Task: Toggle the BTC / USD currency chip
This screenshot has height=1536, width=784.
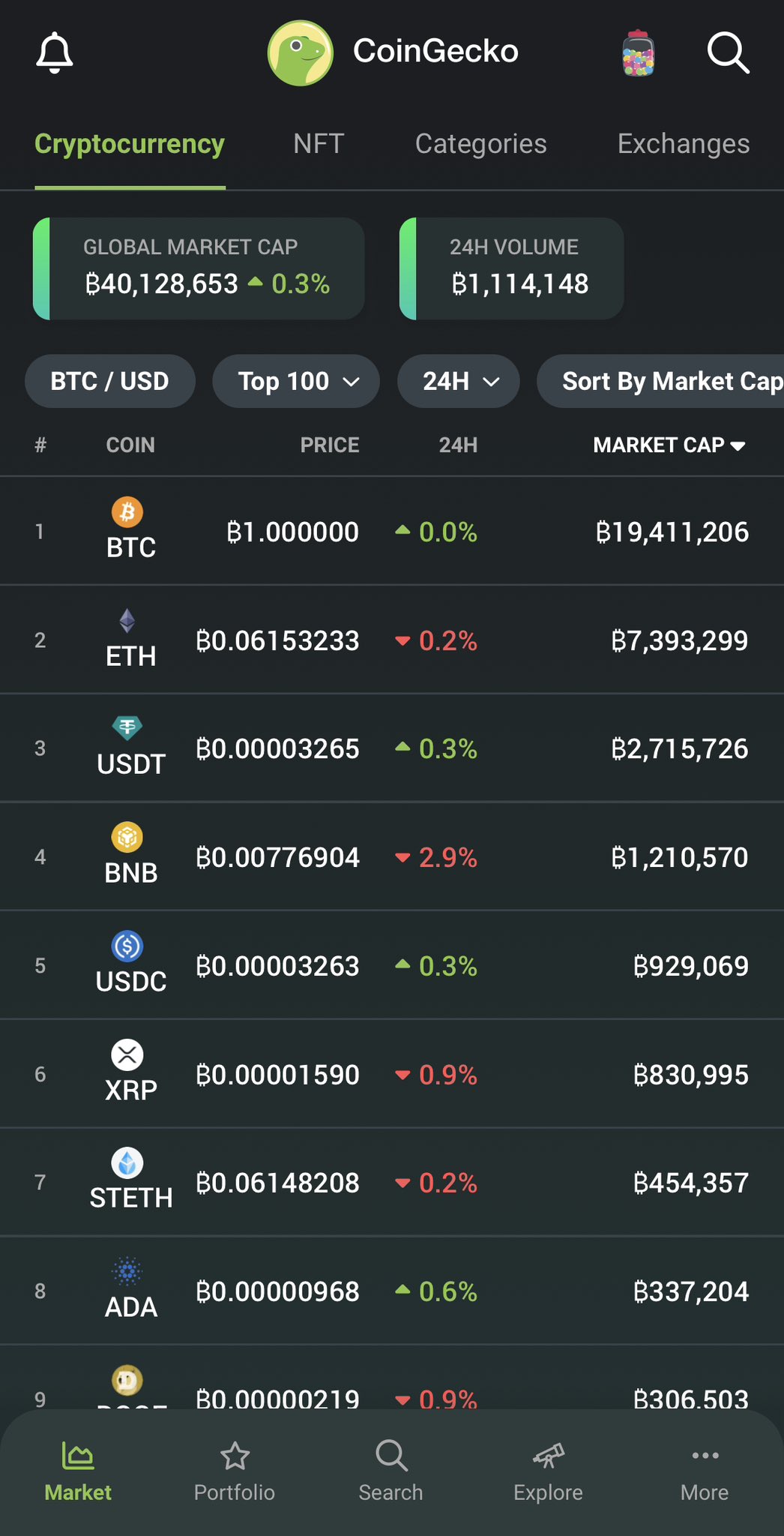Action: 110,381
